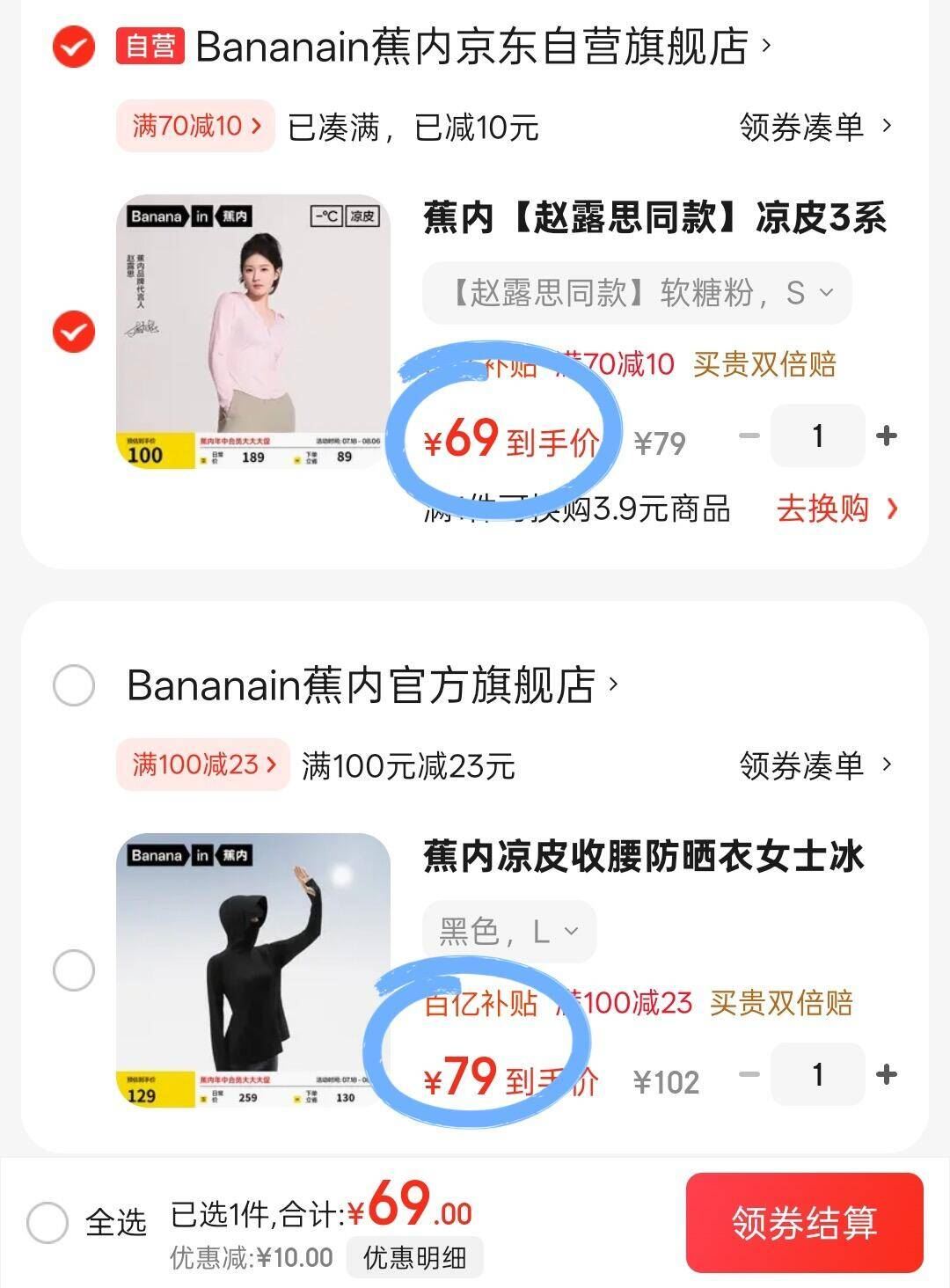
Task: Expand 领券凑单 for the 自营 store
Action: [800, 126]
